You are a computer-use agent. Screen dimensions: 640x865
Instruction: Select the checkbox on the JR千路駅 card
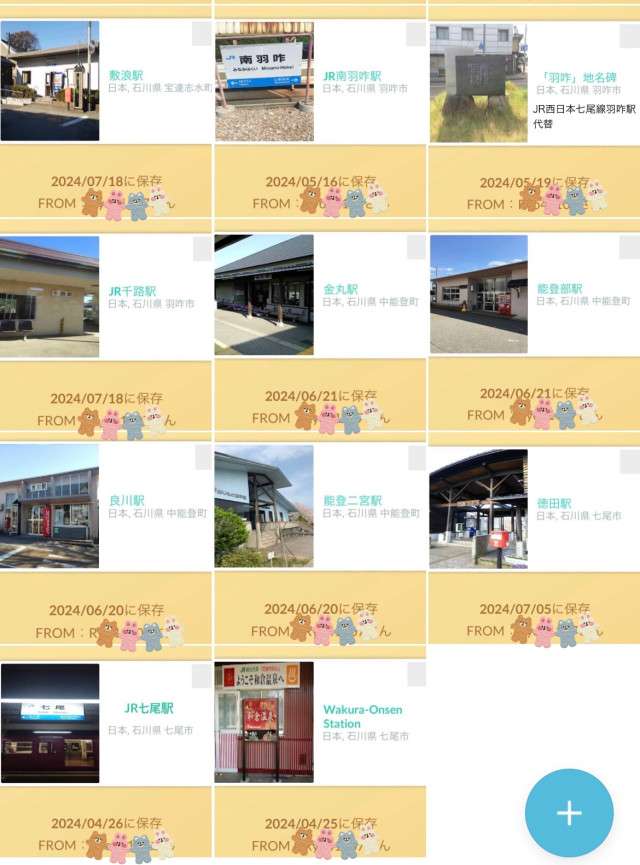coord(202,249)
